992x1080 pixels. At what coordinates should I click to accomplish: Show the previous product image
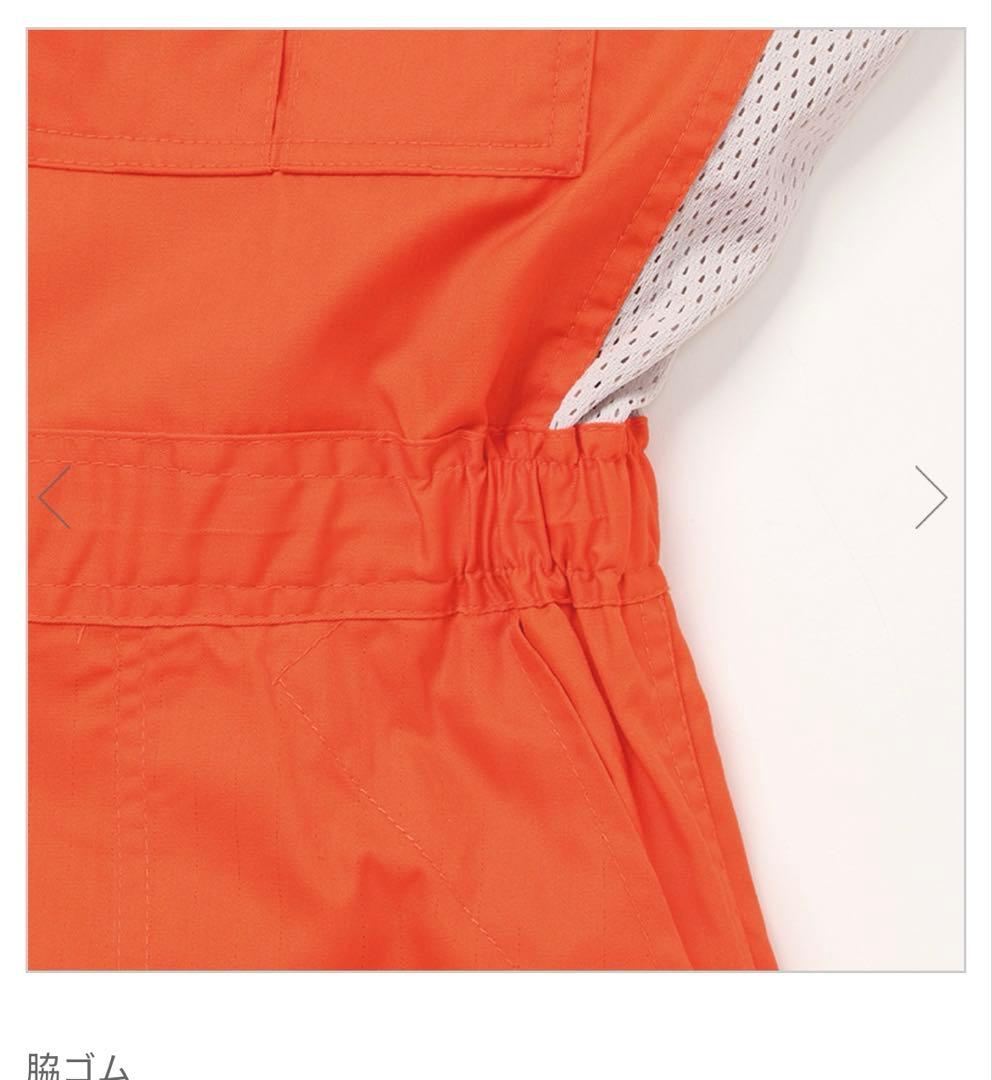click(55, 497)
